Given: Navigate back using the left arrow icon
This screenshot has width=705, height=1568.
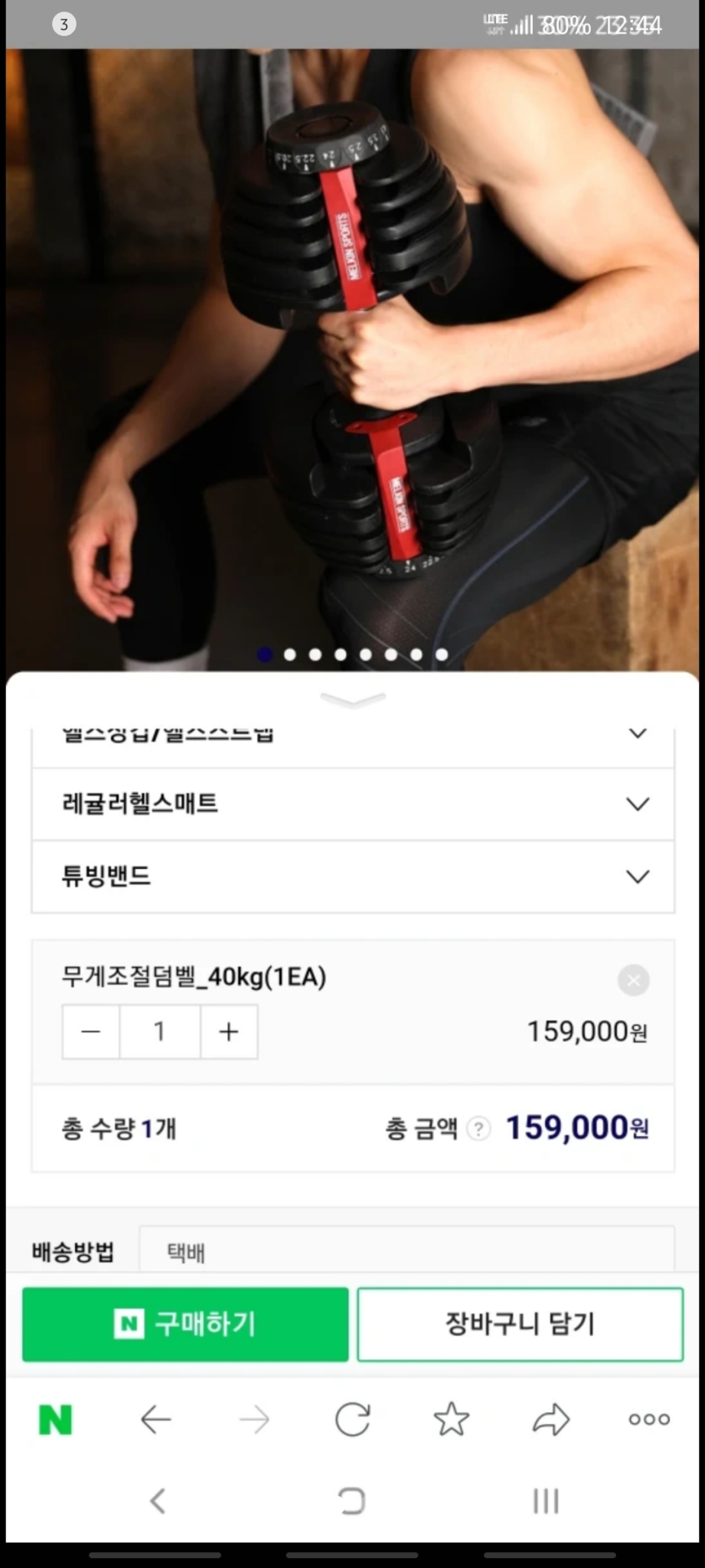Looking at the screenshot, I should pos(155,1418).
